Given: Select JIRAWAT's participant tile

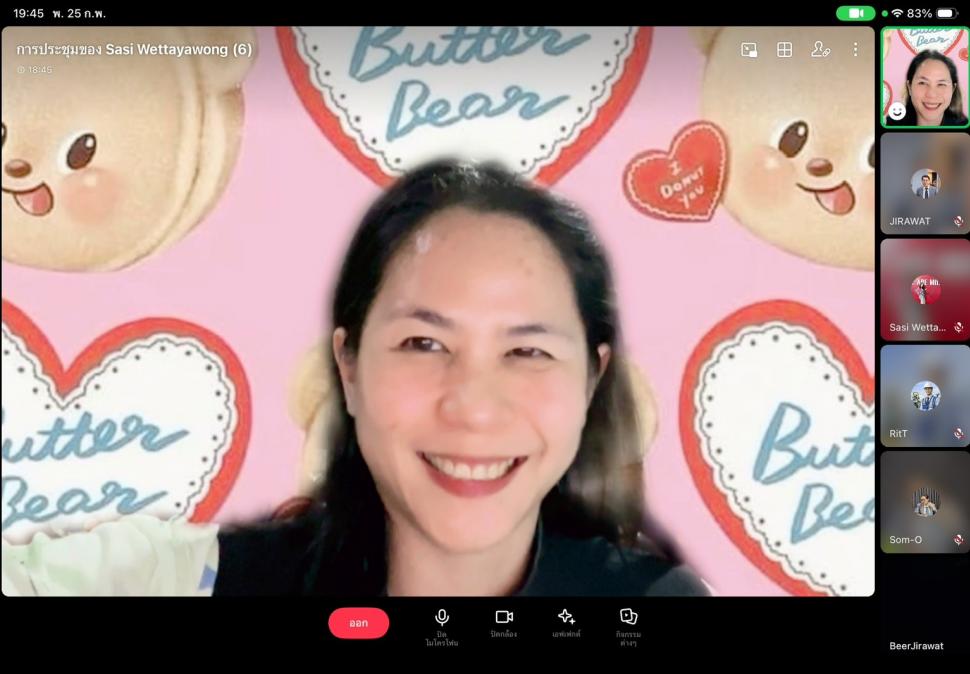Looking at the screenshot, I should (925, 184).
